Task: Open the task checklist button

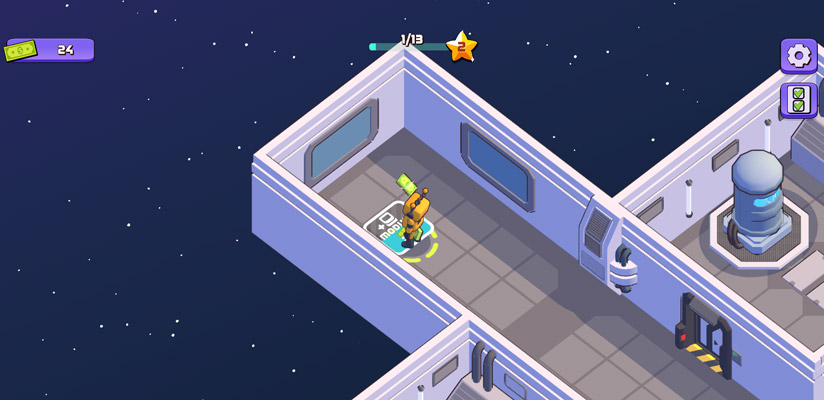Action: 798,100
